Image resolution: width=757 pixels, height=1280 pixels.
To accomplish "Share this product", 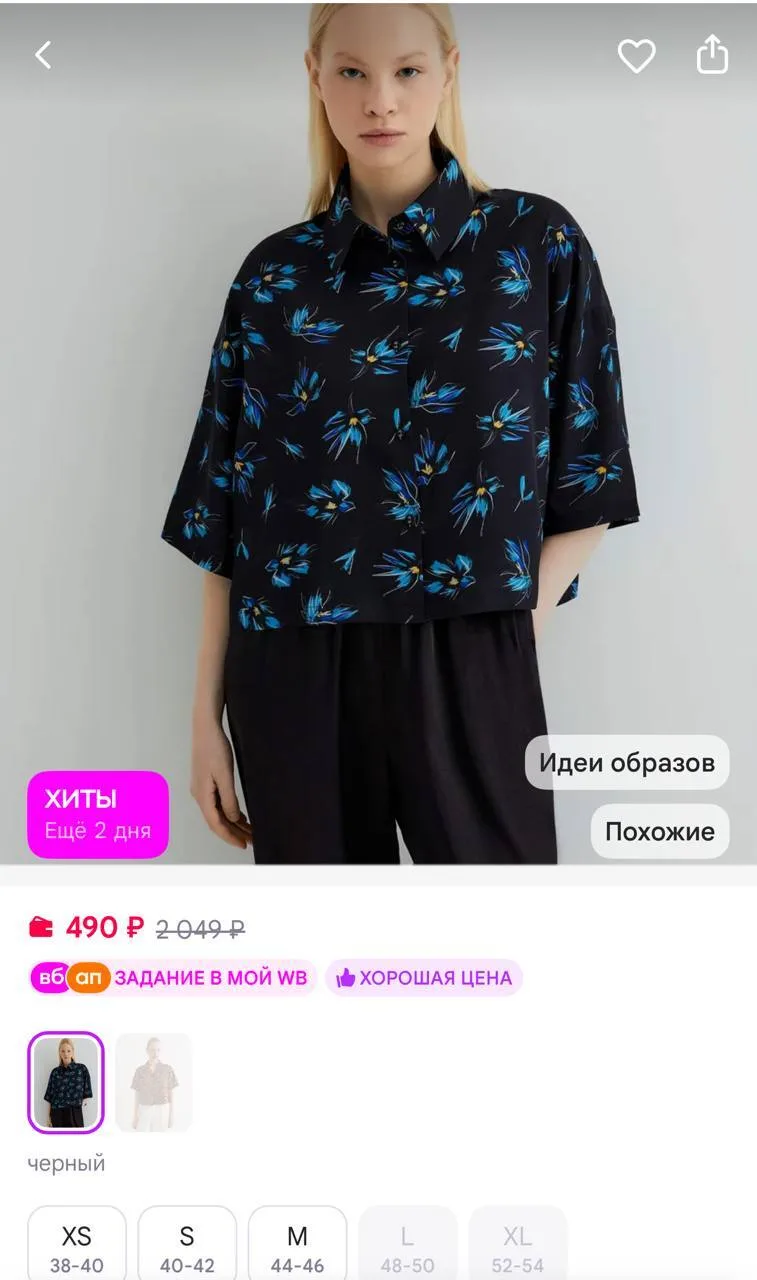I will click(x=712, y=54).
